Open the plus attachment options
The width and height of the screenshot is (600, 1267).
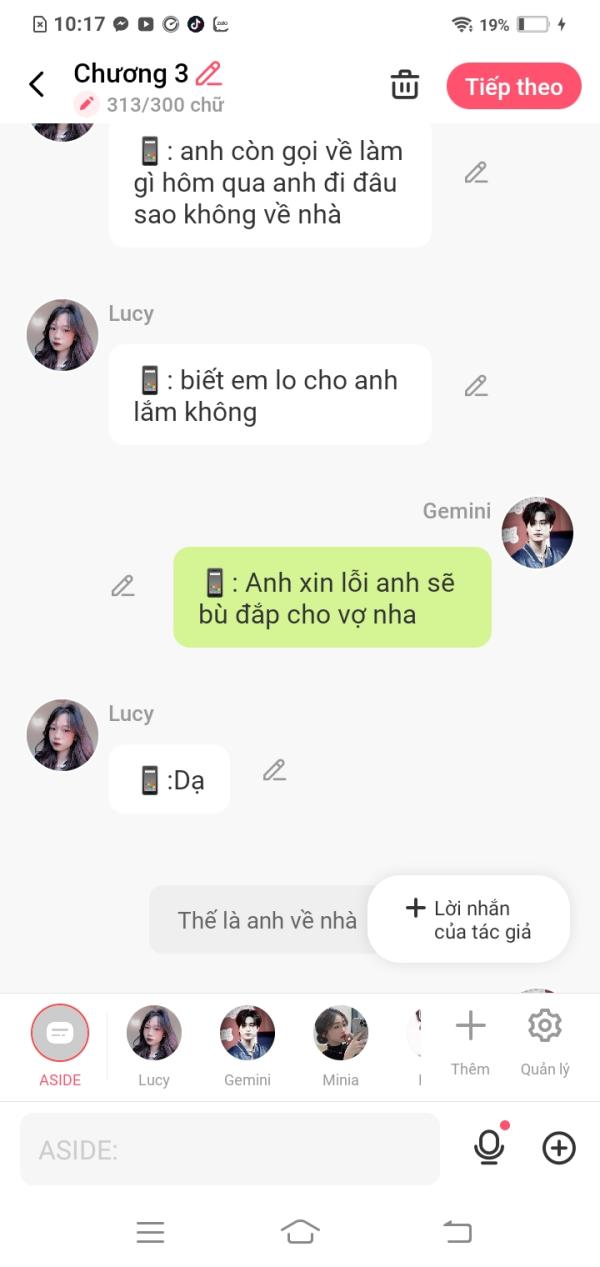559,1148
